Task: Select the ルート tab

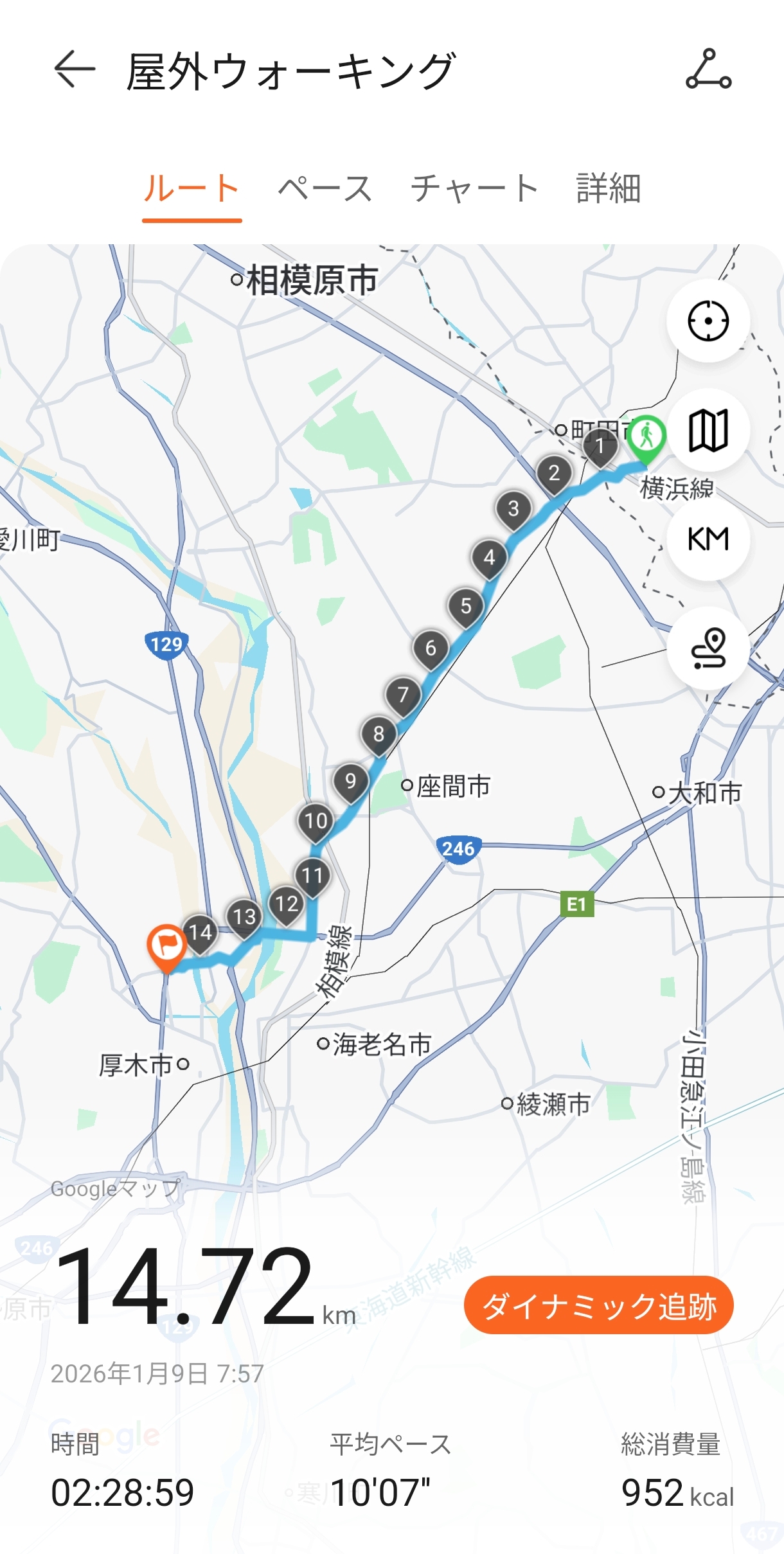Action: coord(192,188)
